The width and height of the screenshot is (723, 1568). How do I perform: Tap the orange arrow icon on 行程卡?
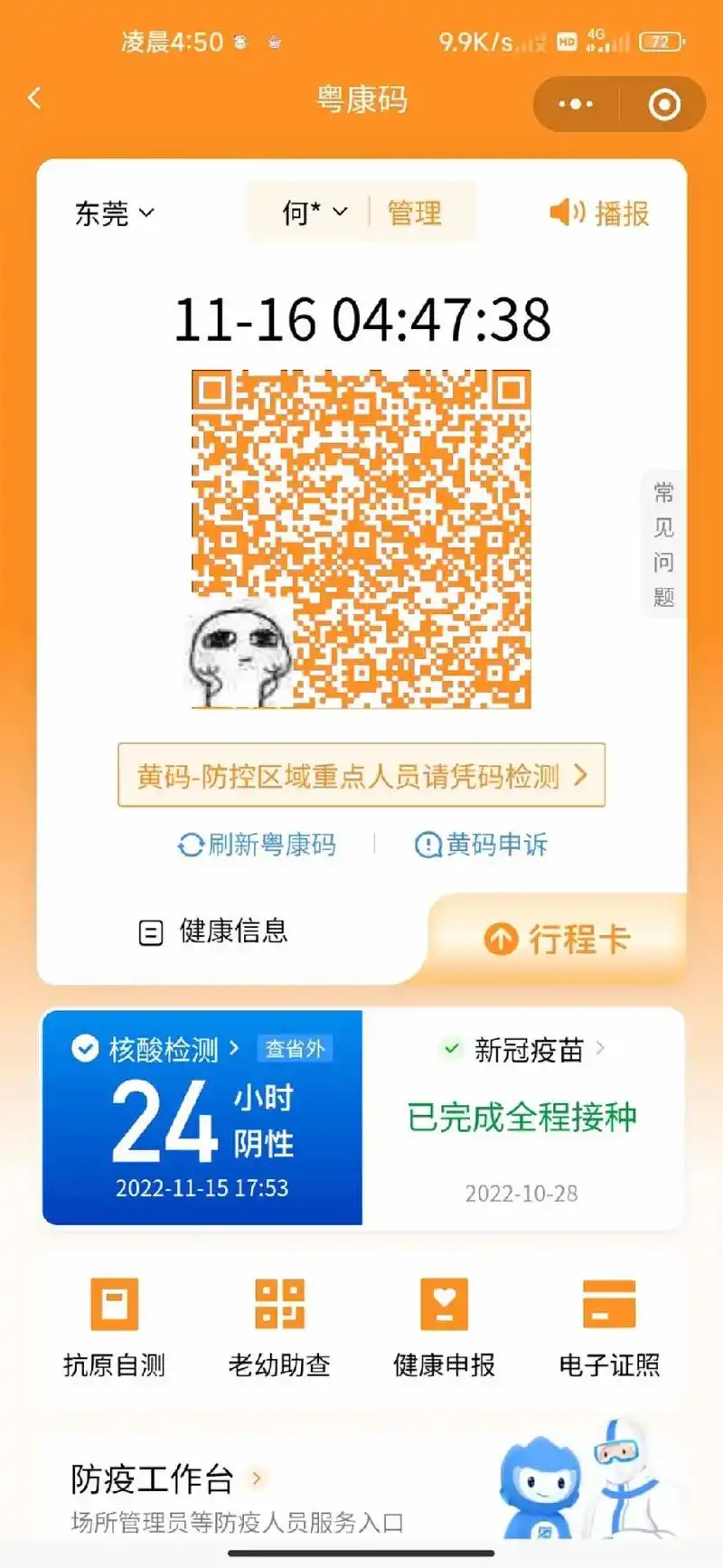(x=501, y=939)
